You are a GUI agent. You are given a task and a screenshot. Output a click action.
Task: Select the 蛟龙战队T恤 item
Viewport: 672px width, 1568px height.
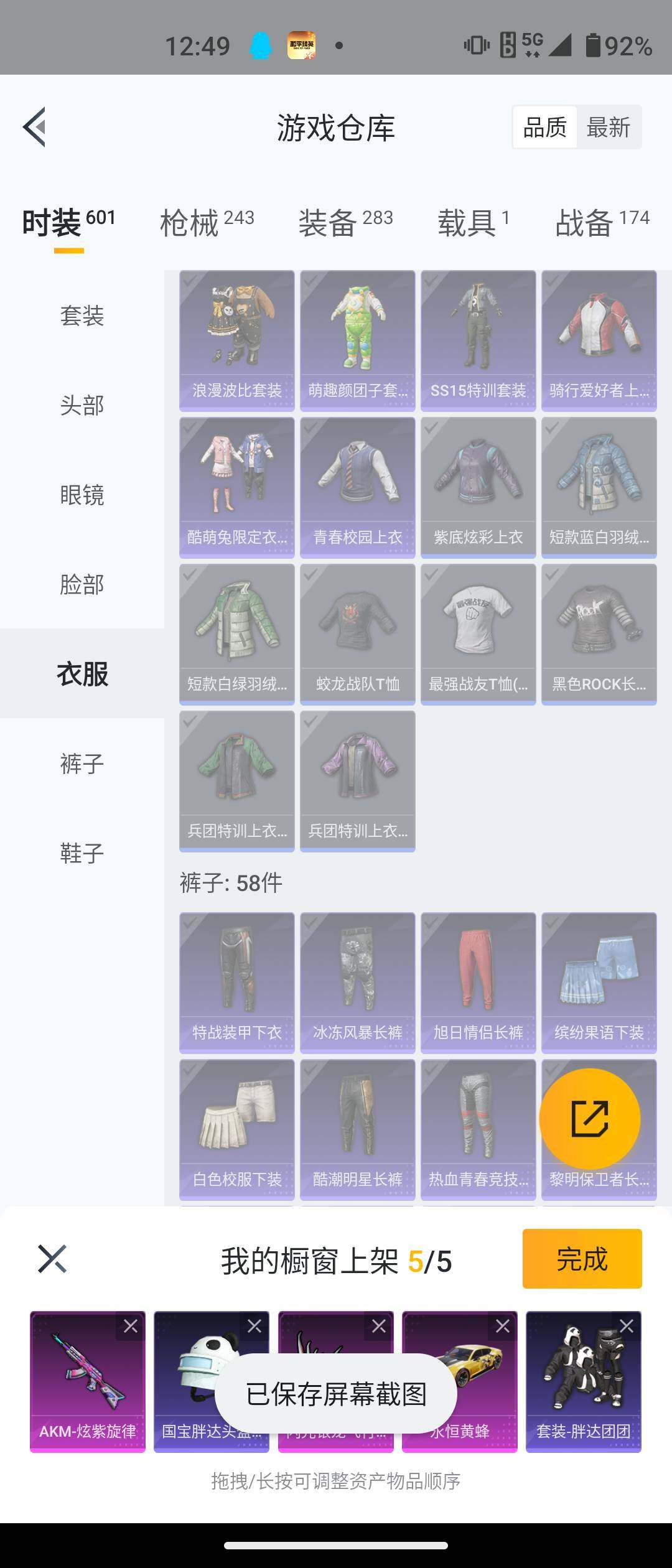click(357, 633)
